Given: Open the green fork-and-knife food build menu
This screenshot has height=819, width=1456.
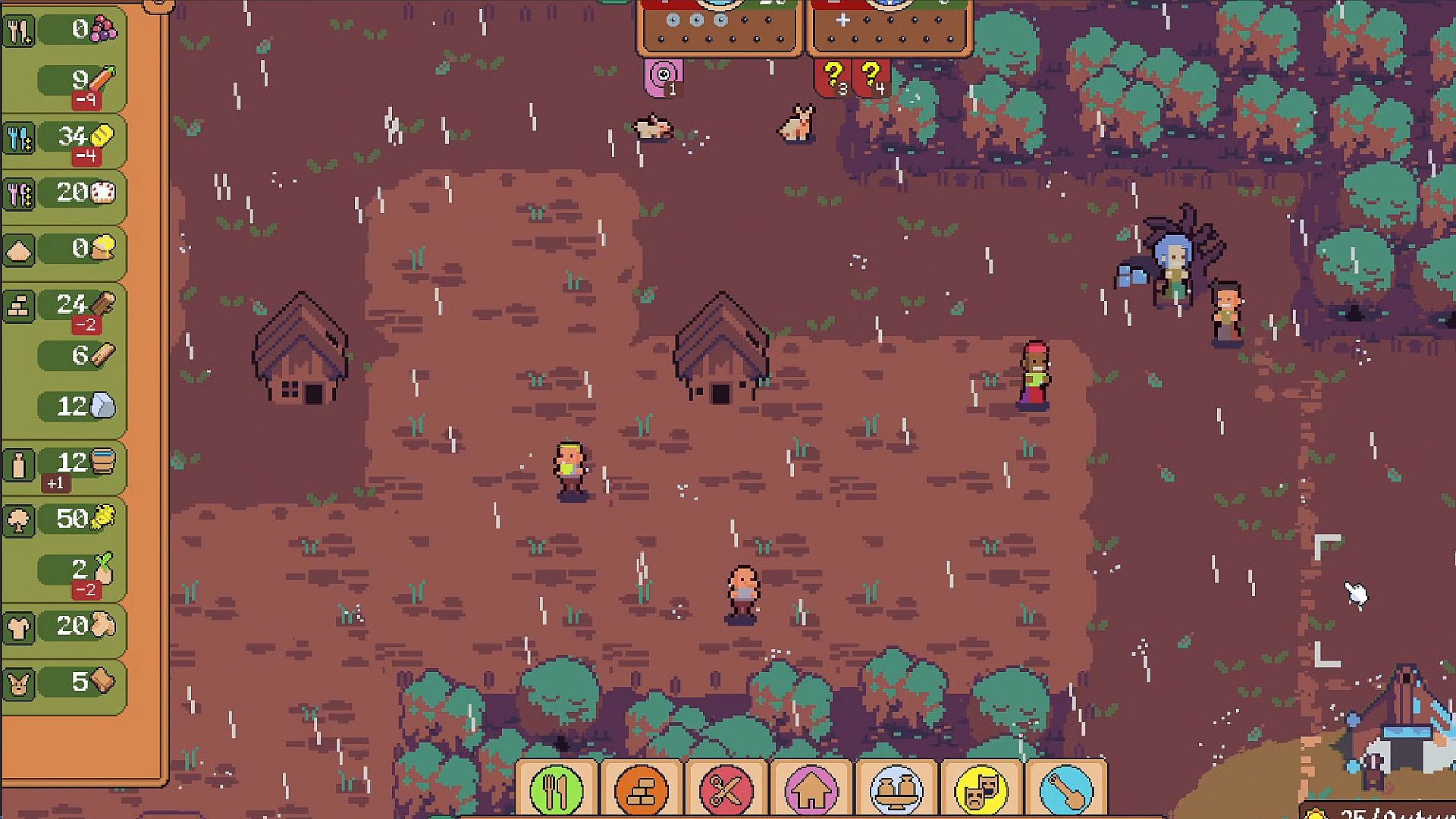Looking at the screenshot, I should tap(557, 790).
